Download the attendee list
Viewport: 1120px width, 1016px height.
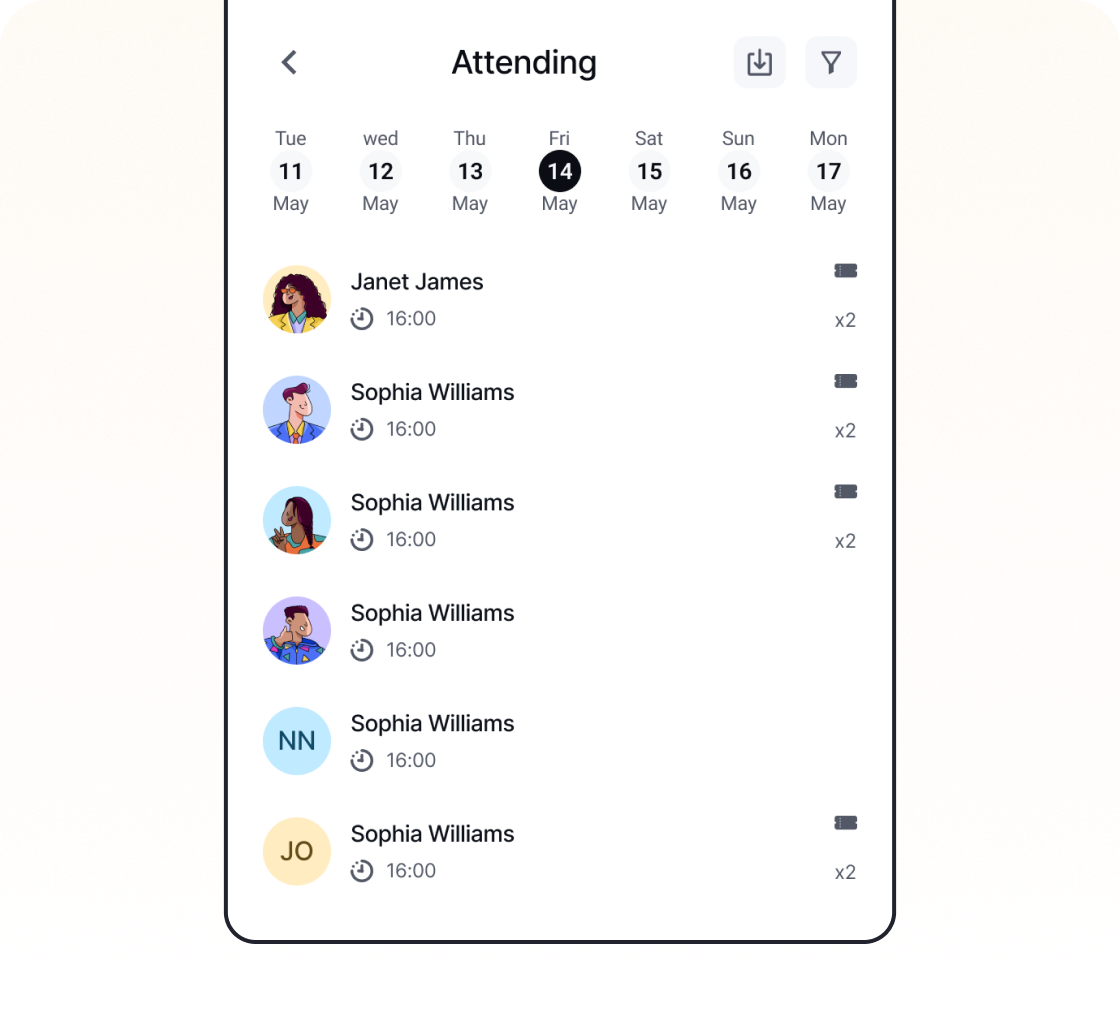pyautogui.click(x=760, y=63)
